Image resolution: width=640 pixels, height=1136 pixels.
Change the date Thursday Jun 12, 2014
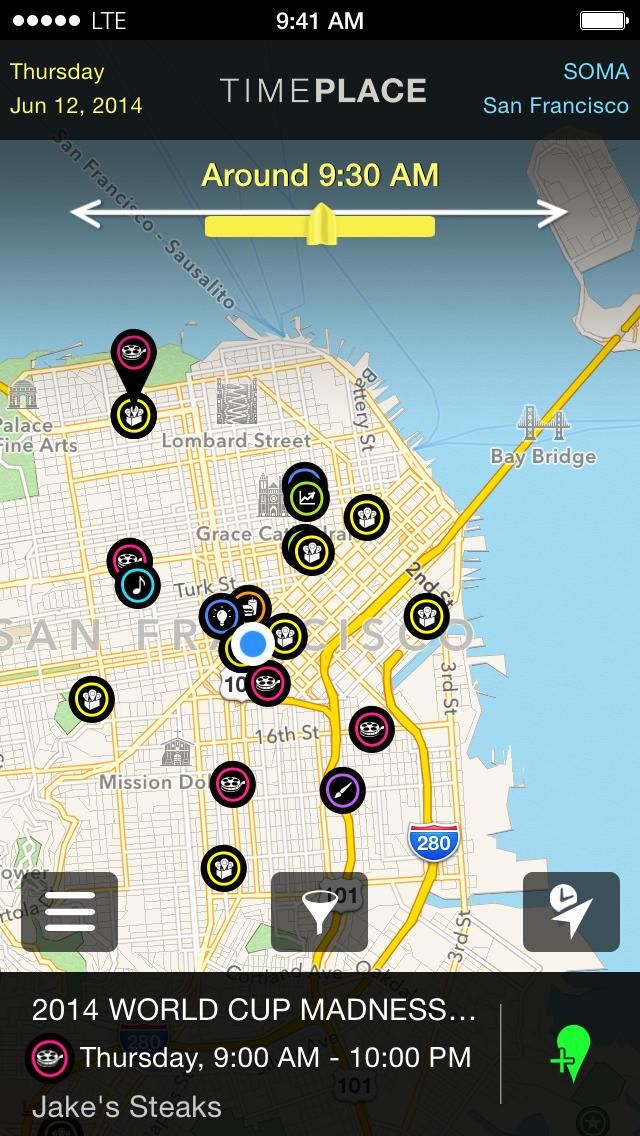(x=76, y=89)
